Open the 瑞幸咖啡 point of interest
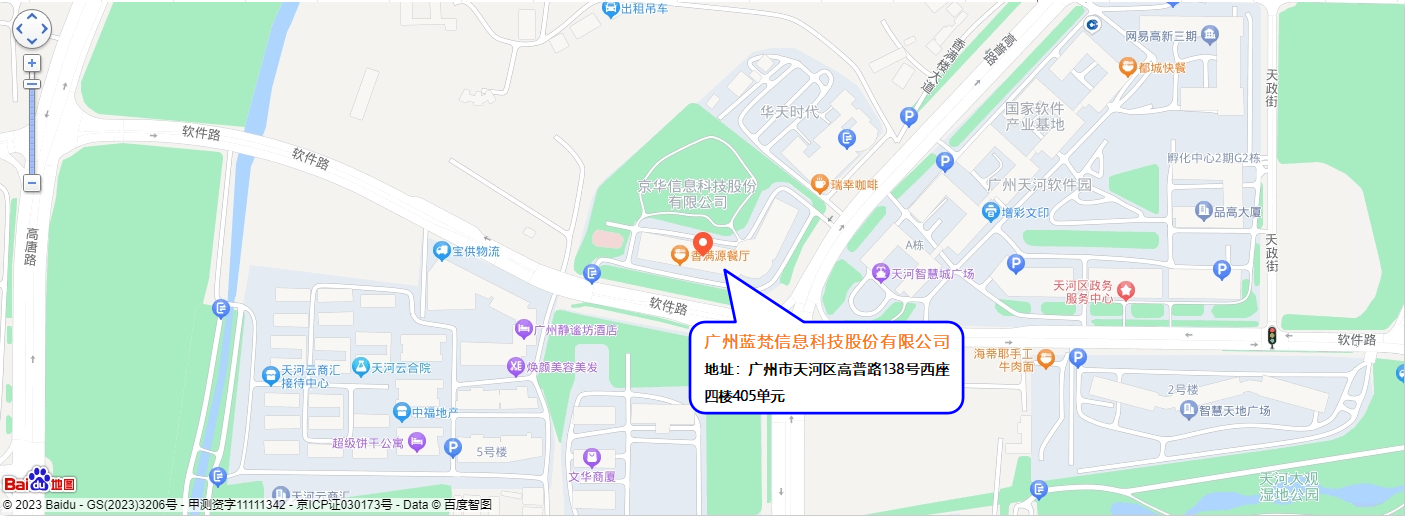 [x=820, y=184]
